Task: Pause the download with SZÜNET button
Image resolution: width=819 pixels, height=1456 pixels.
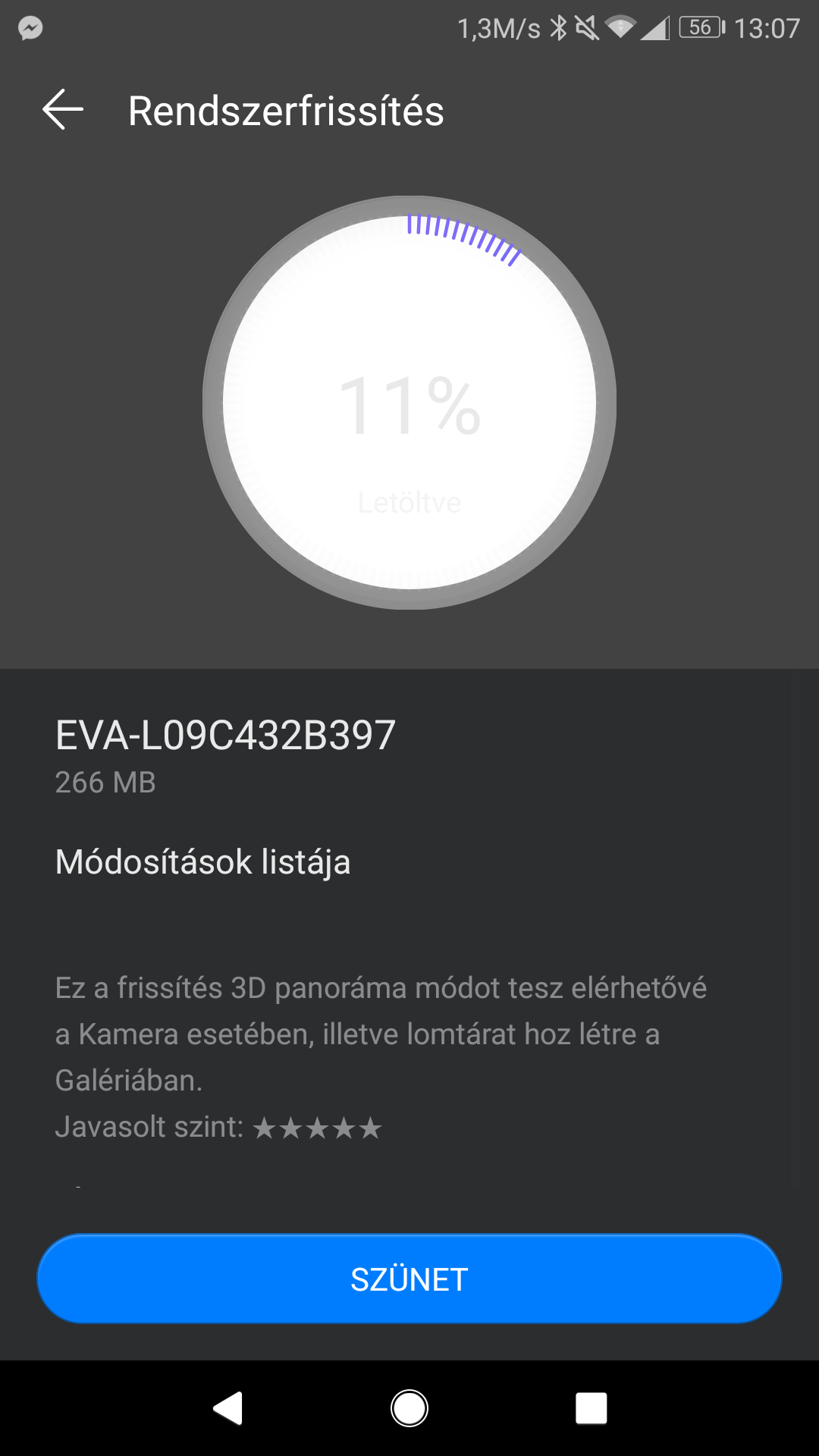Action: tap(409, 1279)
